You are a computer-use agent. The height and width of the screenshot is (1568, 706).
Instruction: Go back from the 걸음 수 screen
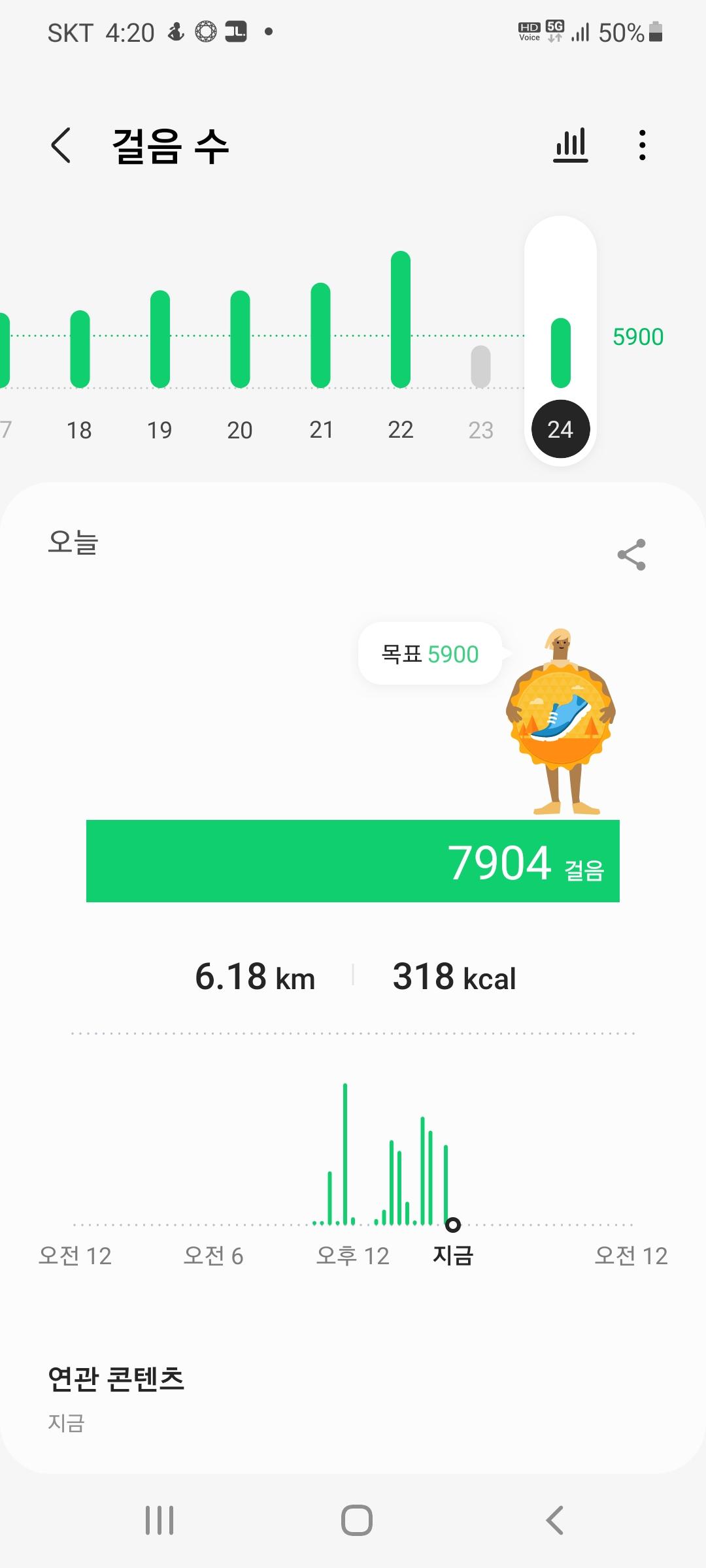coord(61,145)
